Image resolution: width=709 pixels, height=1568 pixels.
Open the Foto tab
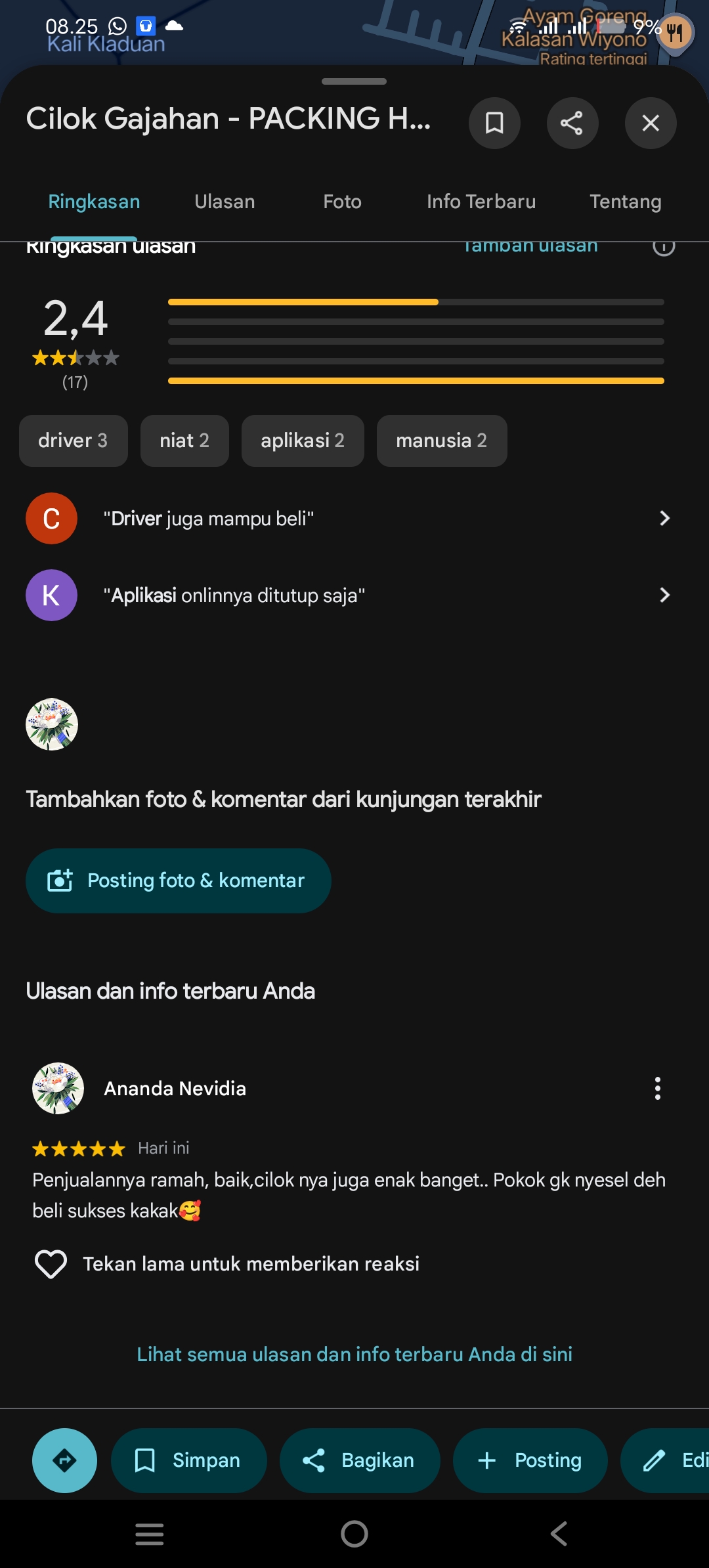[x=342, y=202]
